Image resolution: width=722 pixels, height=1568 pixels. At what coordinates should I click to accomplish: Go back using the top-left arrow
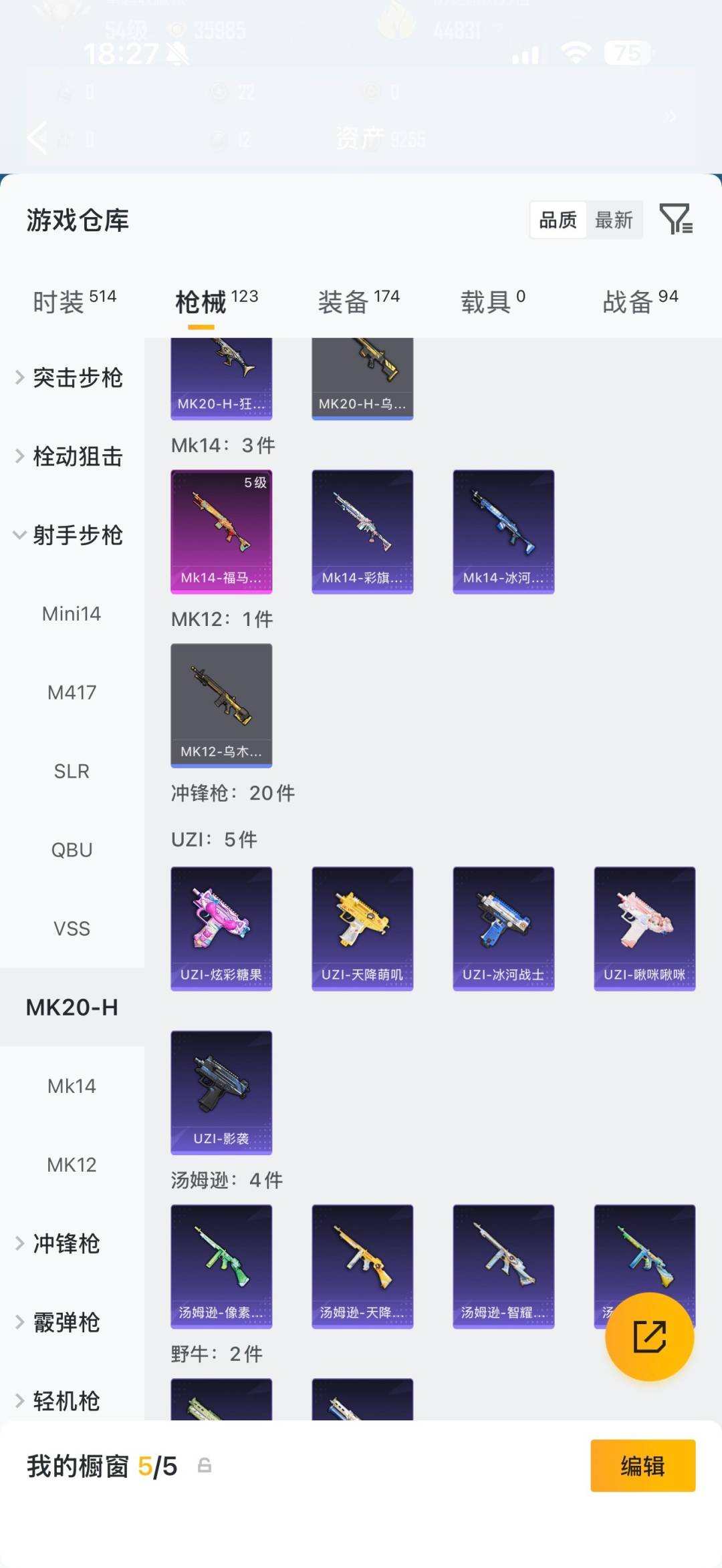[x=38, y=138]
